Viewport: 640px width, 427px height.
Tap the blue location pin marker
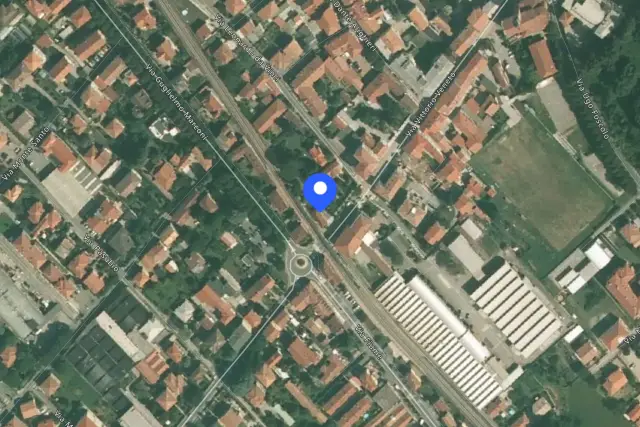coord(320,191)
